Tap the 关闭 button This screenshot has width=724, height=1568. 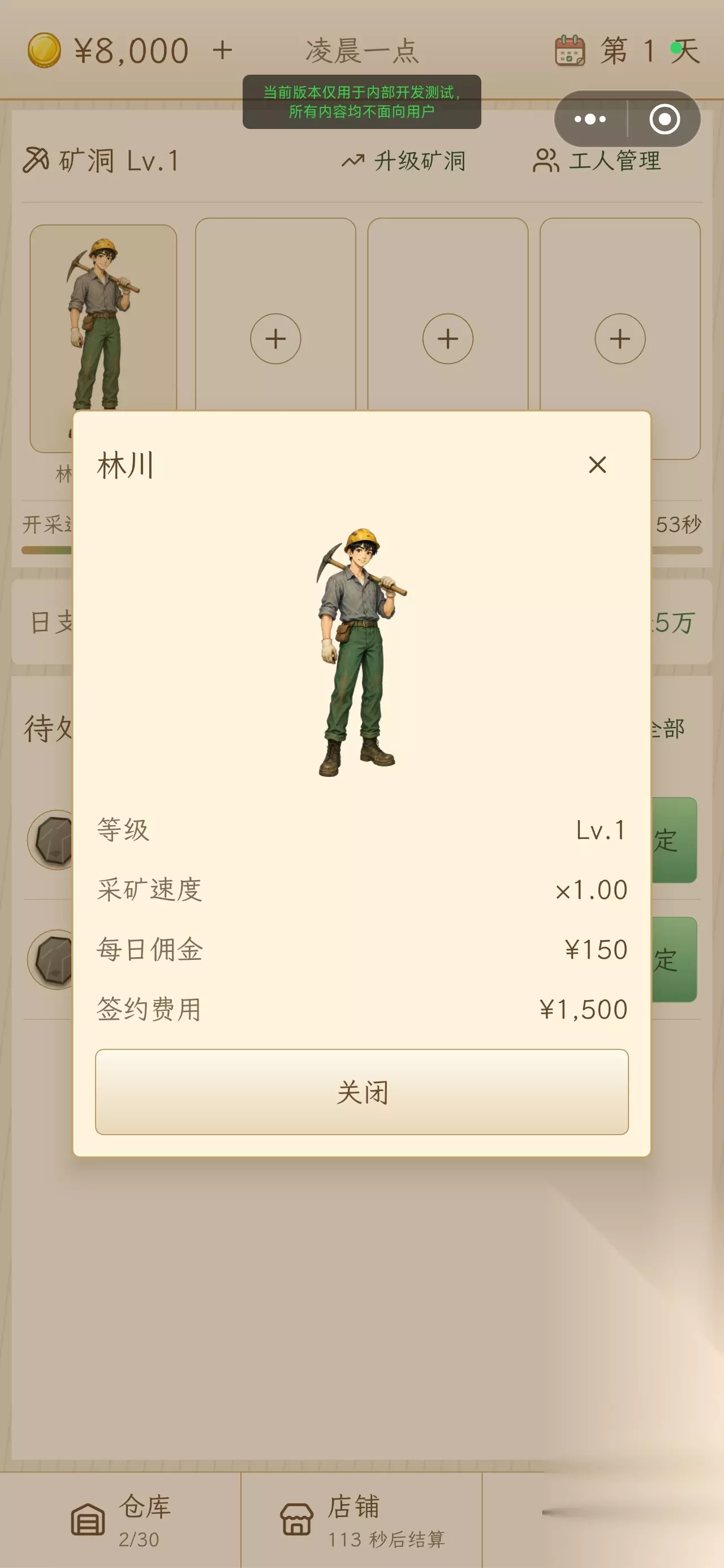click(x=361, y=1091)
